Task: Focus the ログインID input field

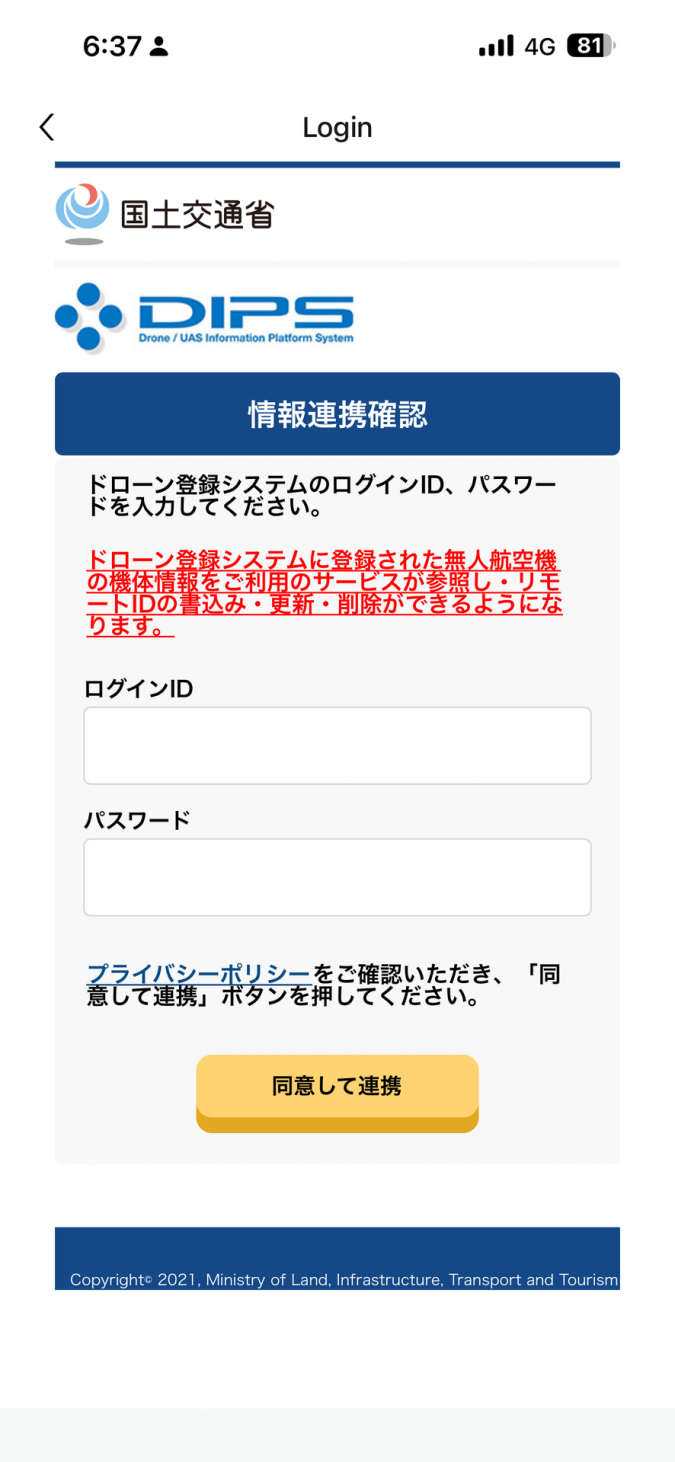Action: coord(337,745)
